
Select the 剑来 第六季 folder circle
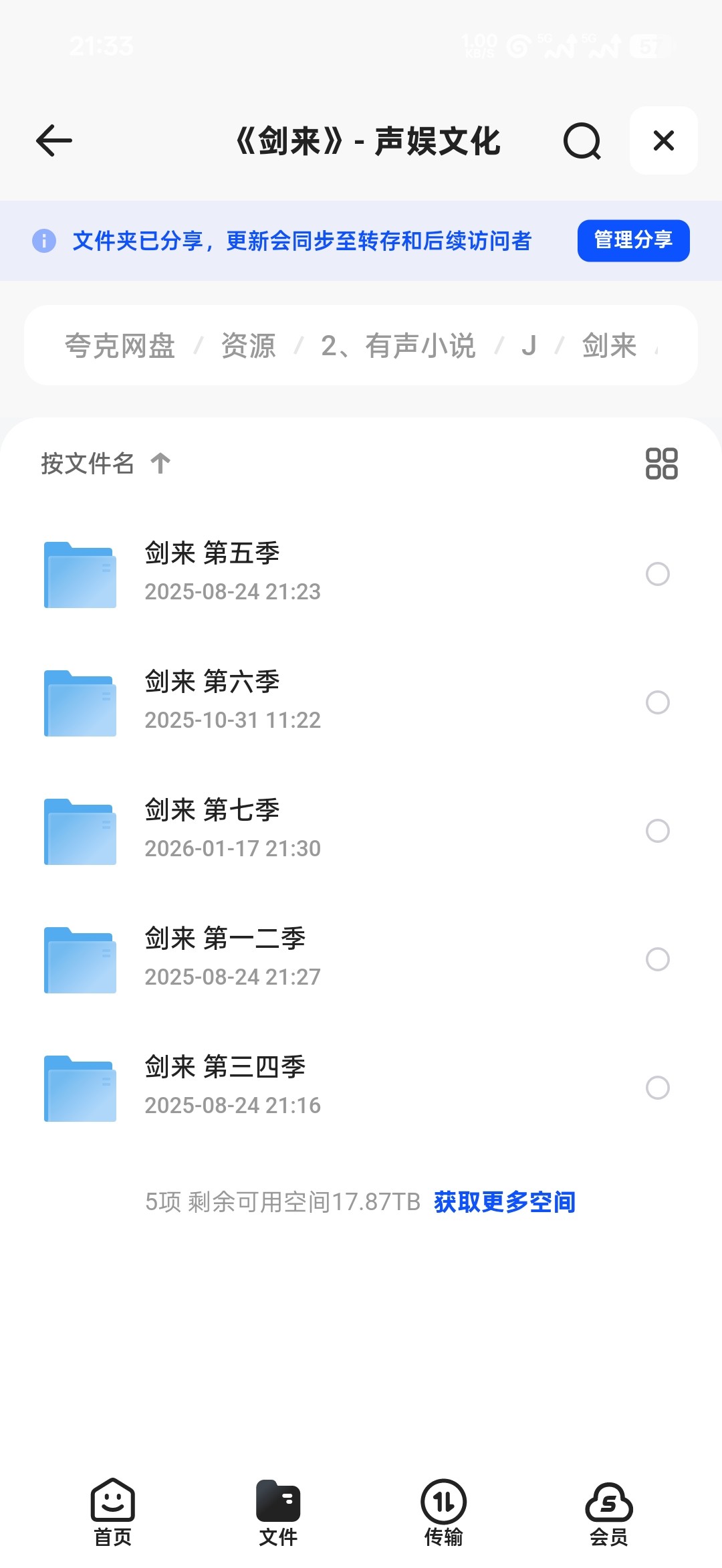[657, 702]
